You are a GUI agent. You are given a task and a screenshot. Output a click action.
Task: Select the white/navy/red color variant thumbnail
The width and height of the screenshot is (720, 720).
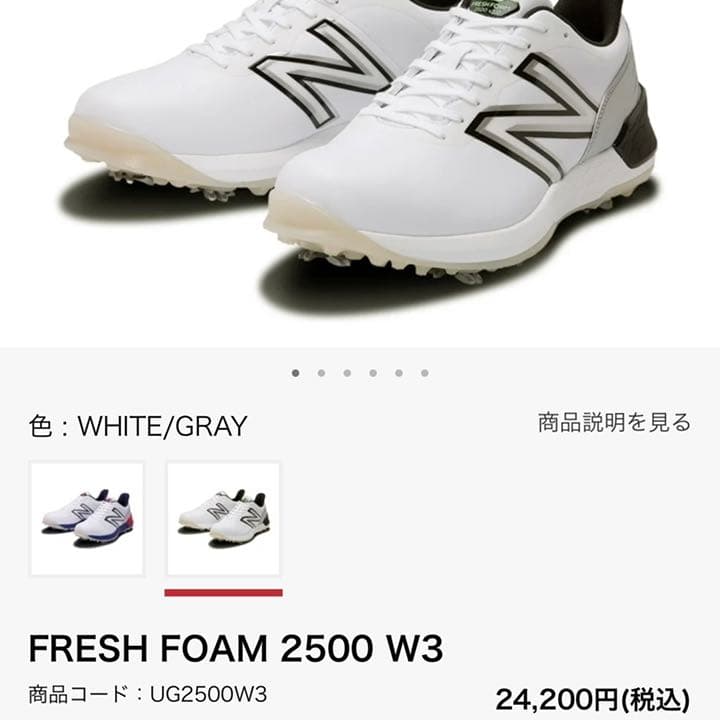87,518
